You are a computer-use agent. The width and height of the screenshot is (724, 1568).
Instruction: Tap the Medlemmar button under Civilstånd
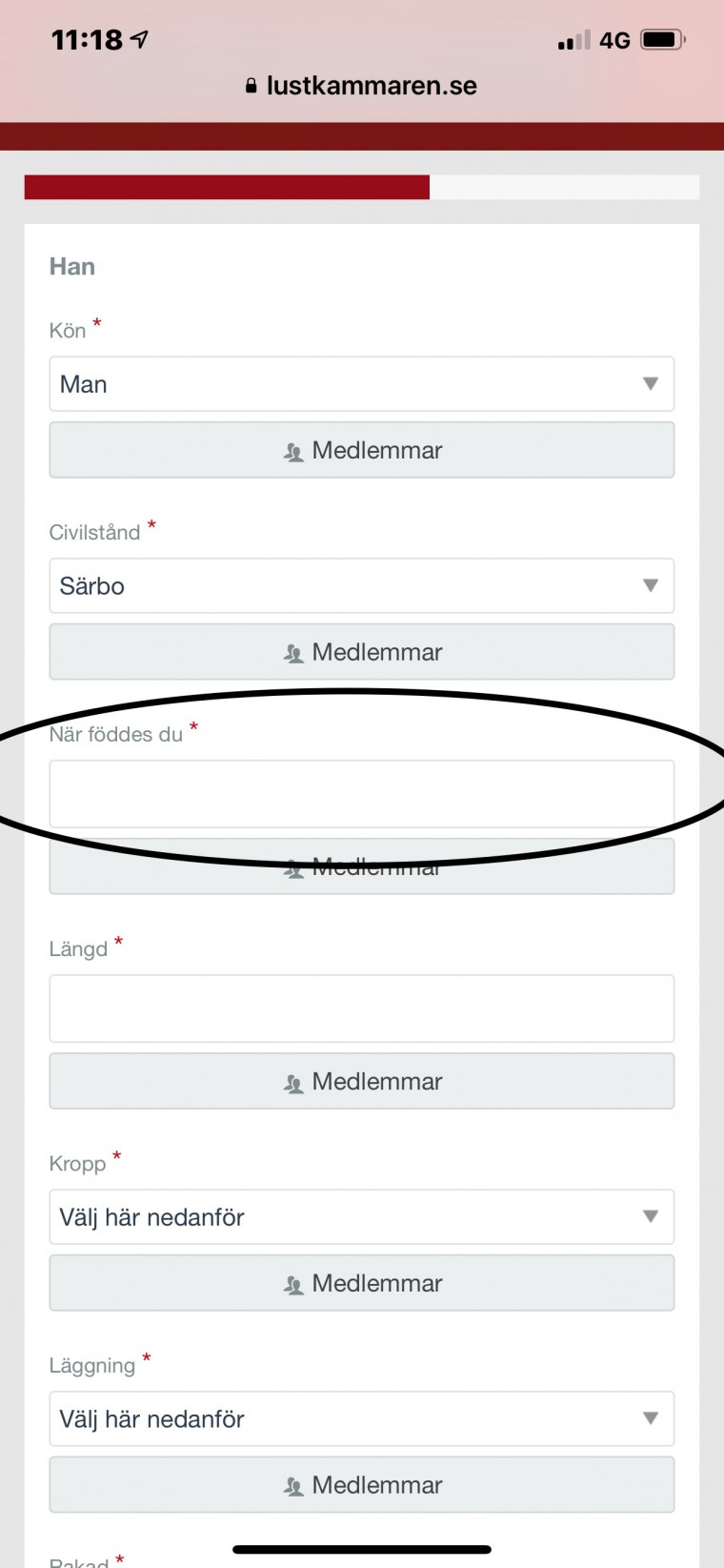pyautogui.click(x=361, y=652)
